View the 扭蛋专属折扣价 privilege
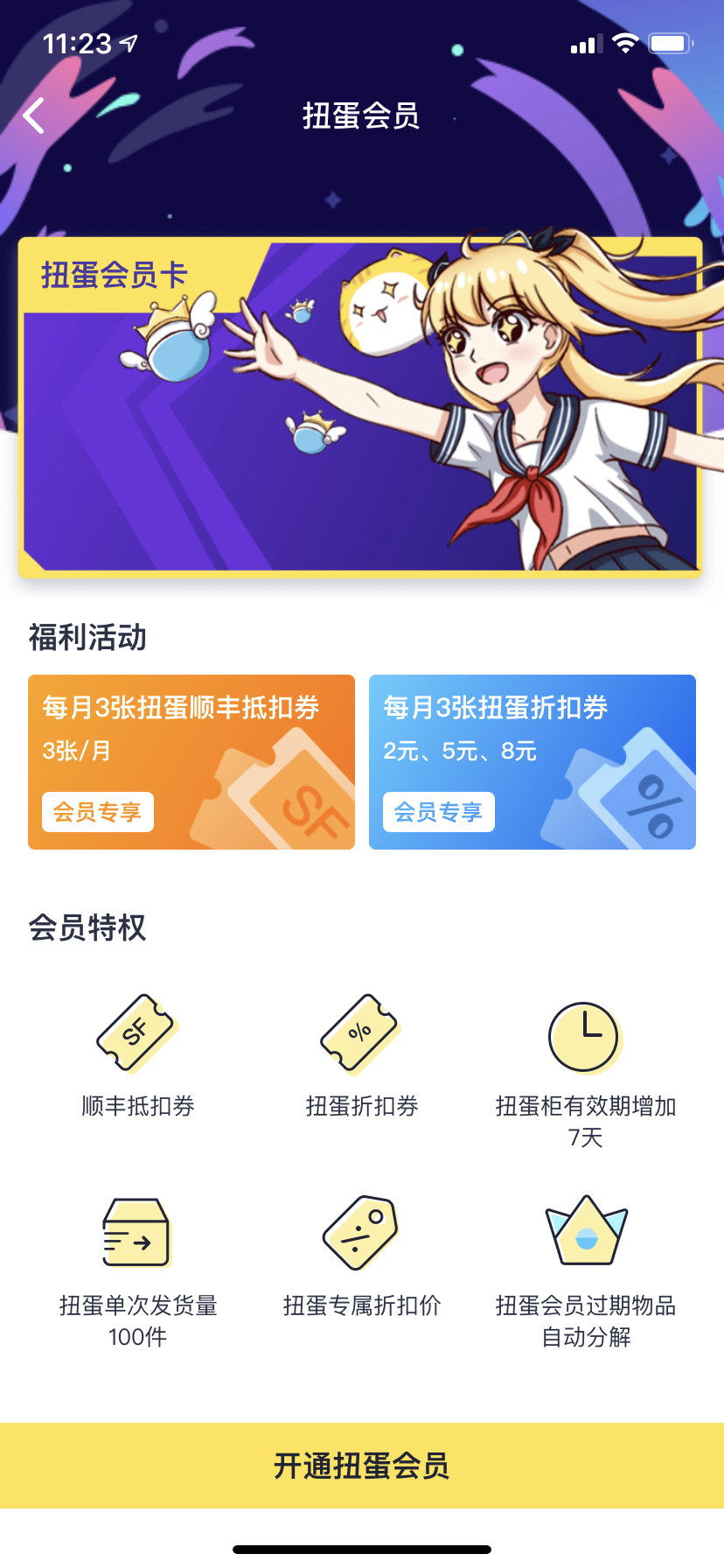This screenshot has width=724, height=1568. pyautogui.click(x=361, y=1255)
